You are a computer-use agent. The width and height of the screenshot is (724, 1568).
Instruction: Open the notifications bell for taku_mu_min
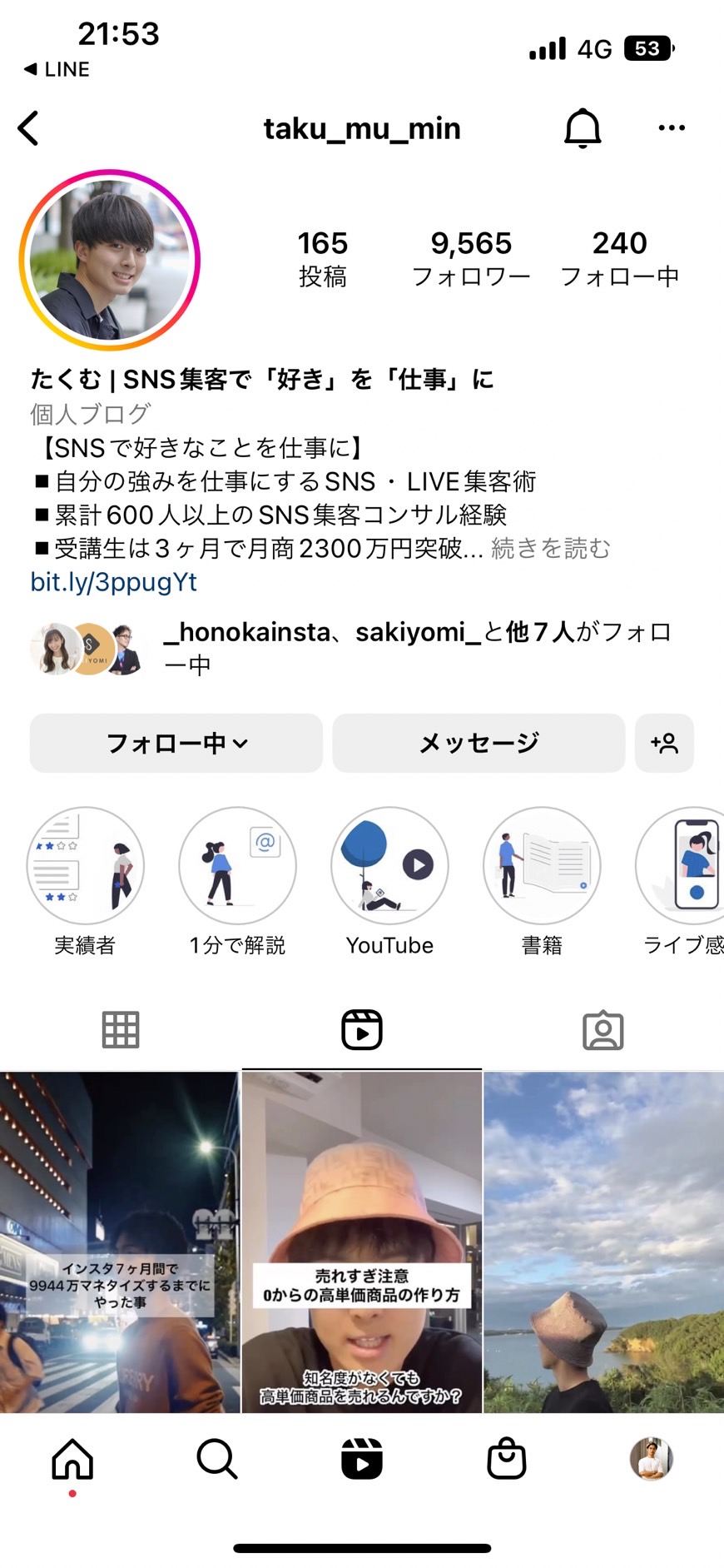click(x=583, y=128)
